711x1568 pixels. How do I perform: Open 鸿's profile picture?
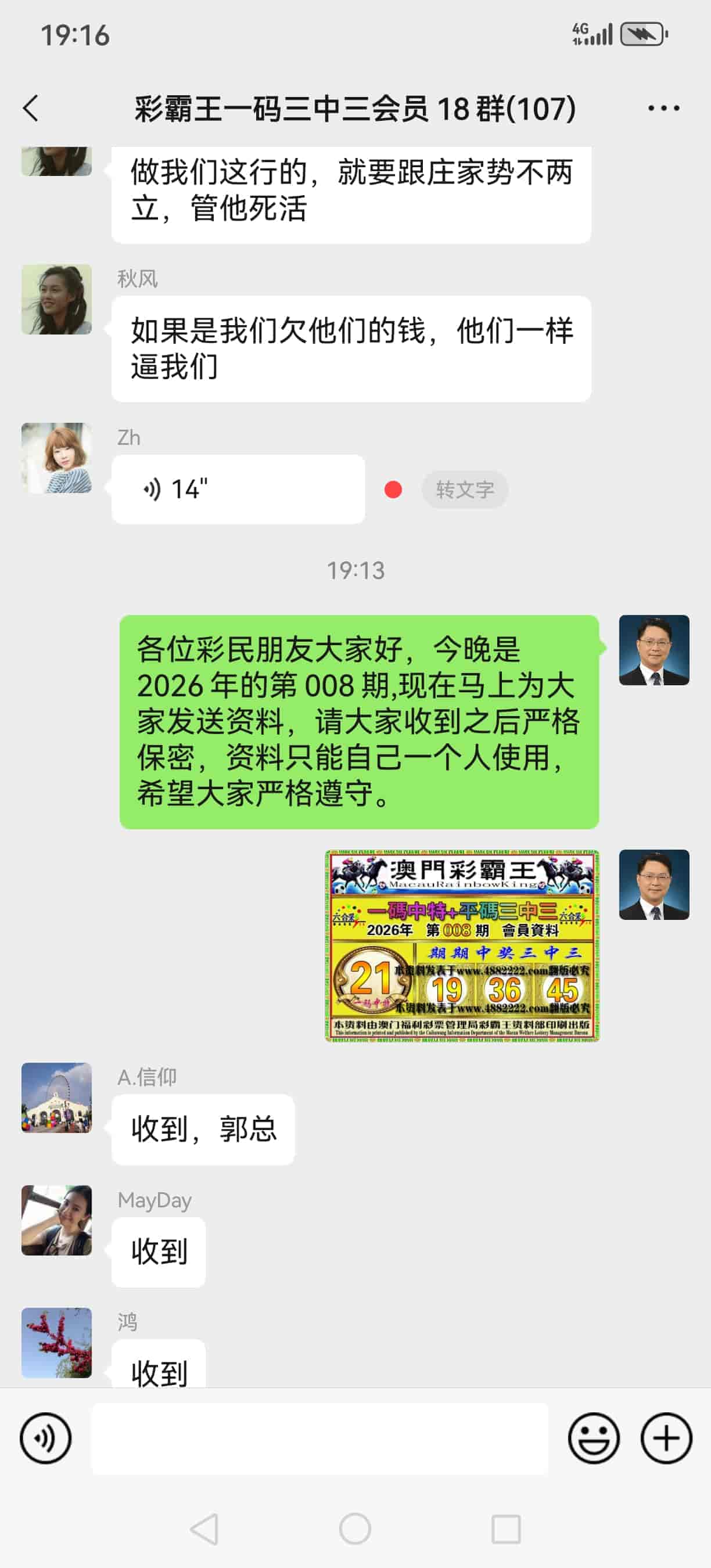coord(56,1342)
